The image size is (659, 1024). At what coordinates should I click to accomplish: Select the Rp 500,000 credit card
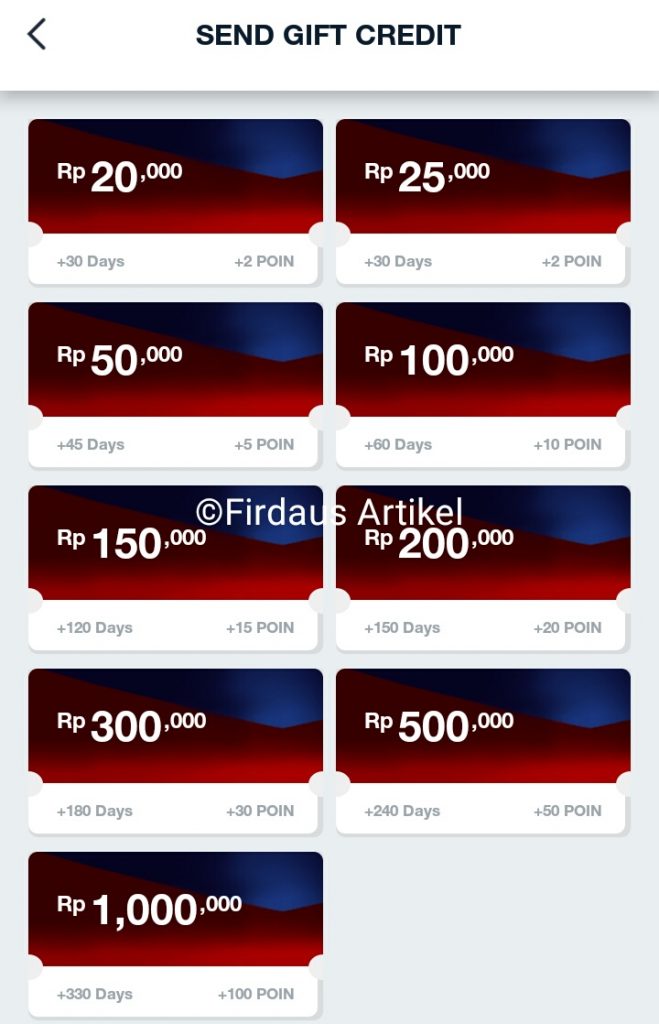click(483, 750)
